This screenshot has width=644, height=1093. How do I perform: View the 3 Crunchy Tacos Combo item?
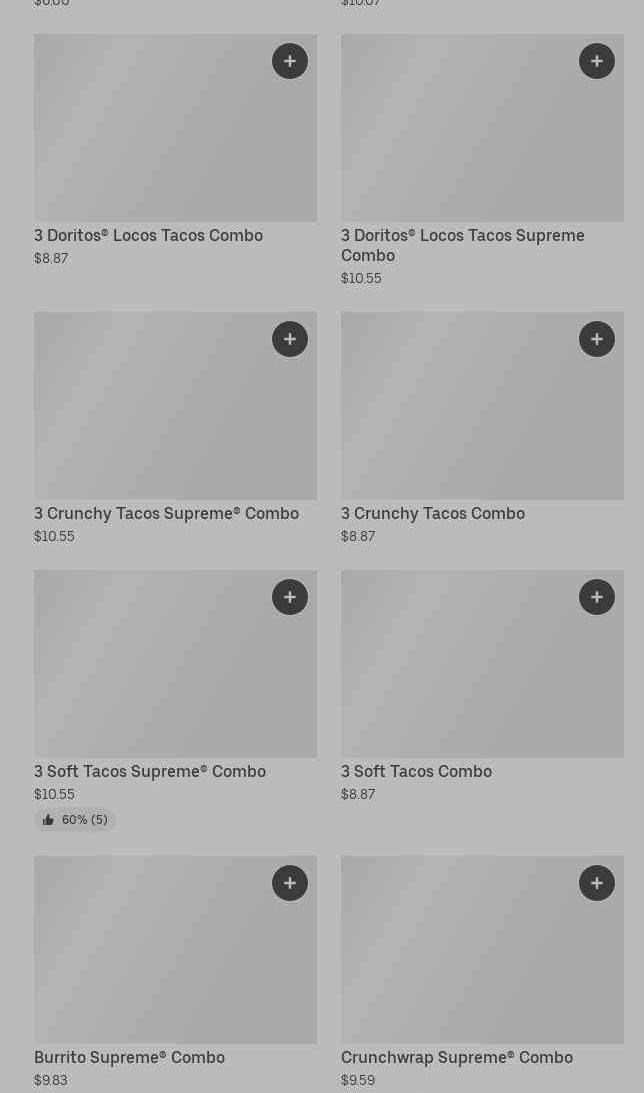(x=482, y=406)
